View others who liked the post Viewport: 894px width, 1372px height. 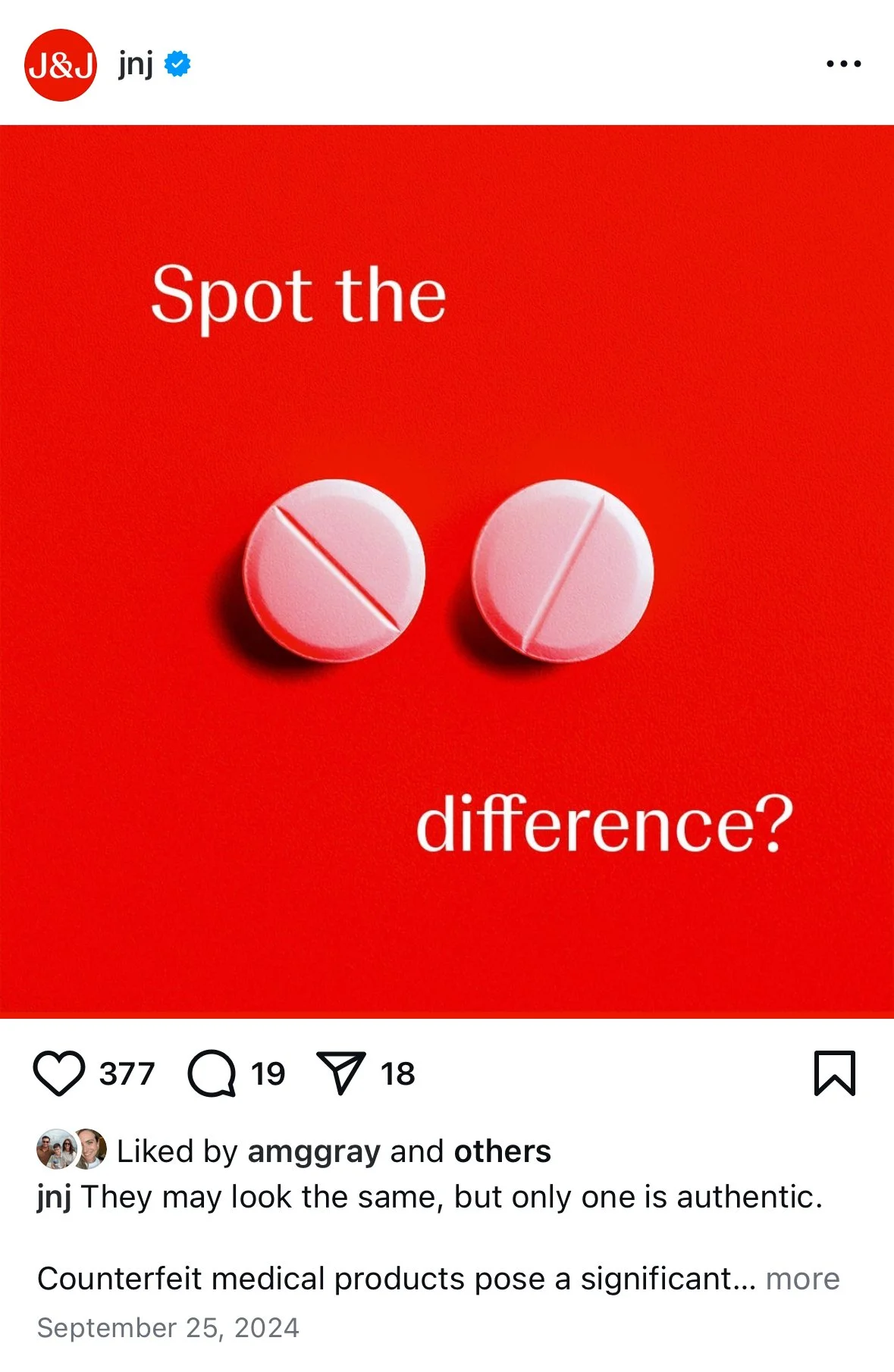click(x=502, y=1151)
